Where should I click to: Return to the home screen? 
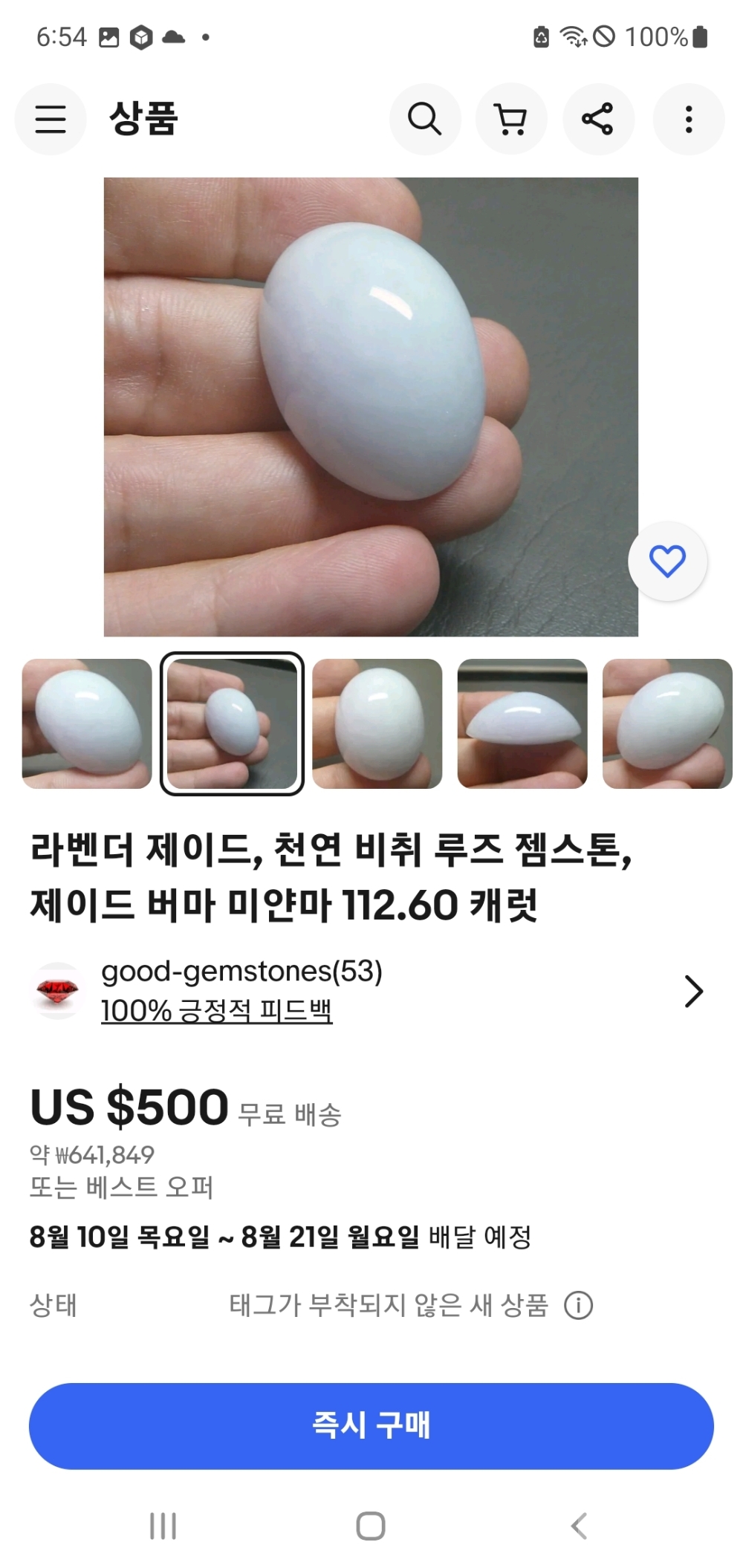click(371, 1526)
